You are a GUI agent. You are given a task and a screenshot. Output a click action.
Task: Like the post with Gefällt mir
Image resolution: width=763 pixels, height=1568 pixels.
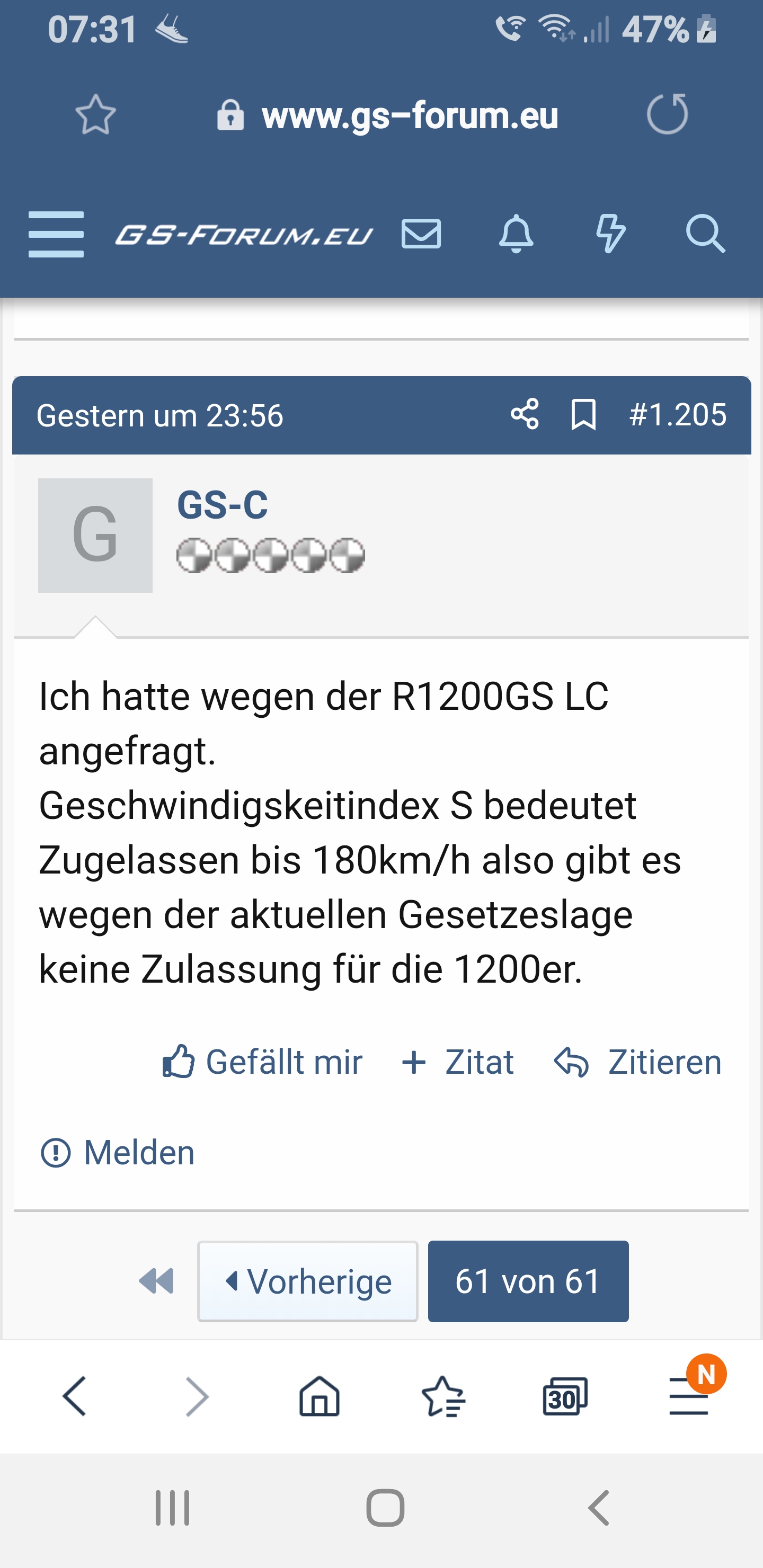coord(262,1062)
